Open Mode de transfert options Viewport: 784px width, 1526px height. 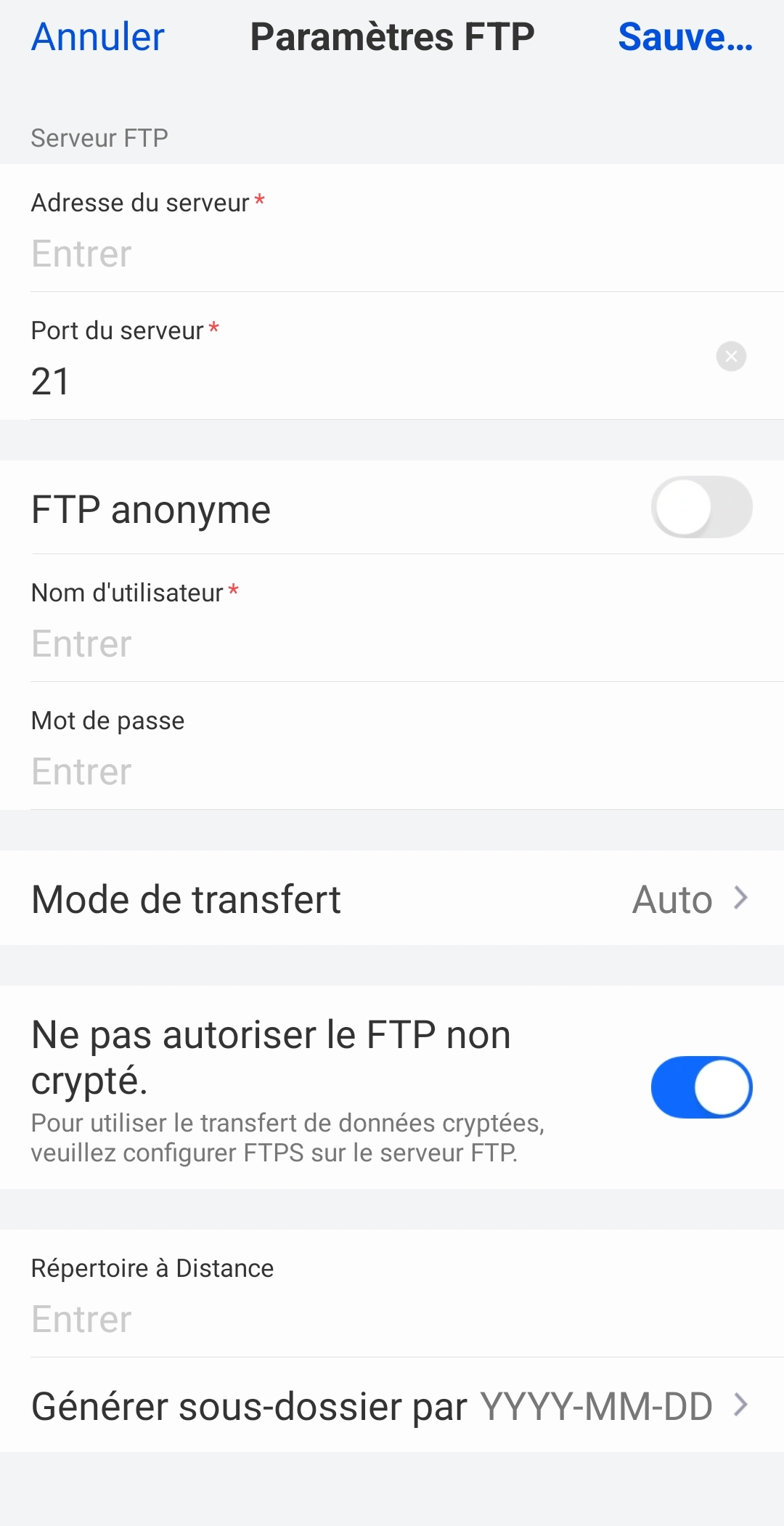pyautogui.click(x=392, y=899)
